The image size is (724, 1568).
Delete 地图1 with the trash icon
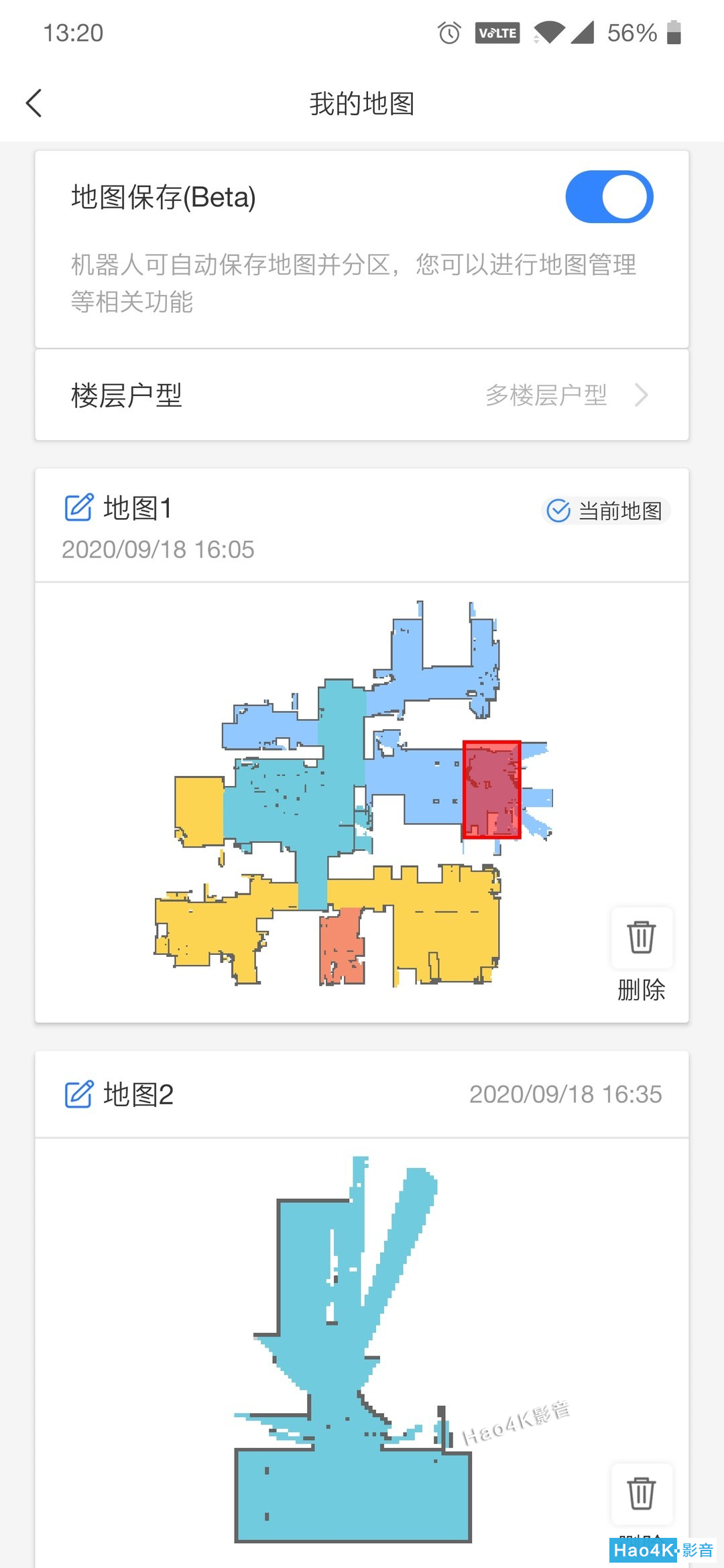(642, 937)
